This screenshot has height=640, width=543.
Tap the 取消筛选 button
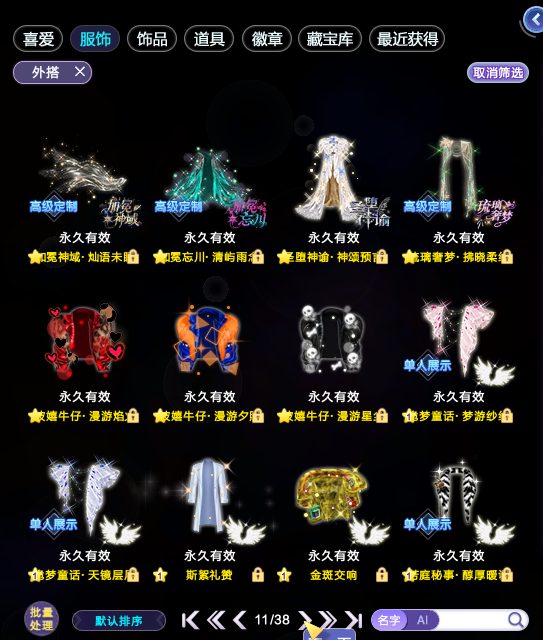point(498,73)
